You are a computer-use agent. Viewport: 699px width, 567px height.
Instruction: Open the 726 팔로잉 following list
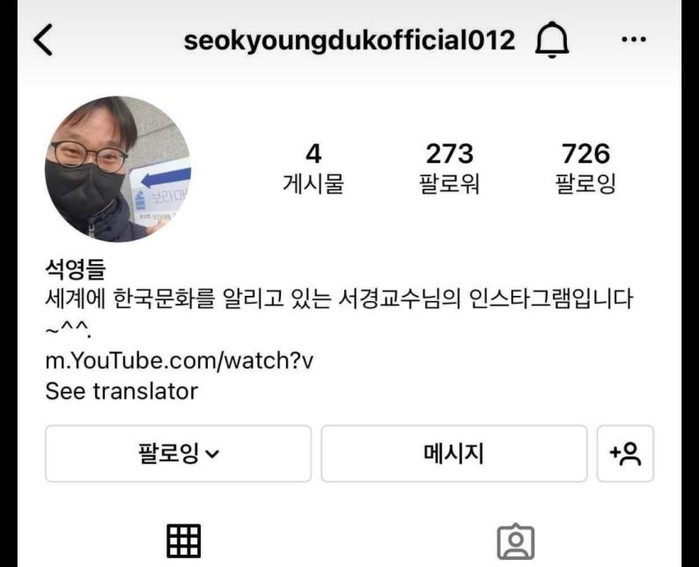tap(585, 168)
